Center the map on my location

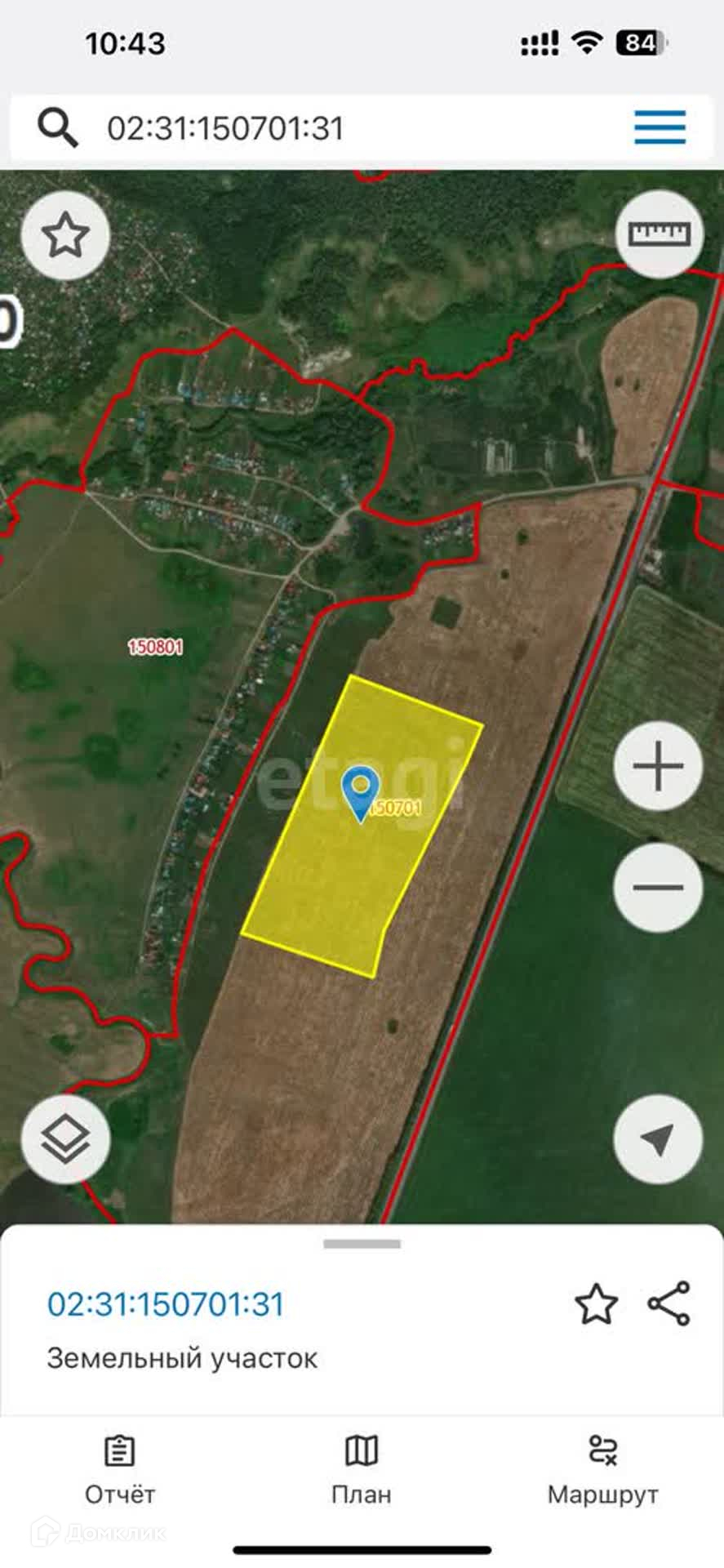(x=658, y=1139)
